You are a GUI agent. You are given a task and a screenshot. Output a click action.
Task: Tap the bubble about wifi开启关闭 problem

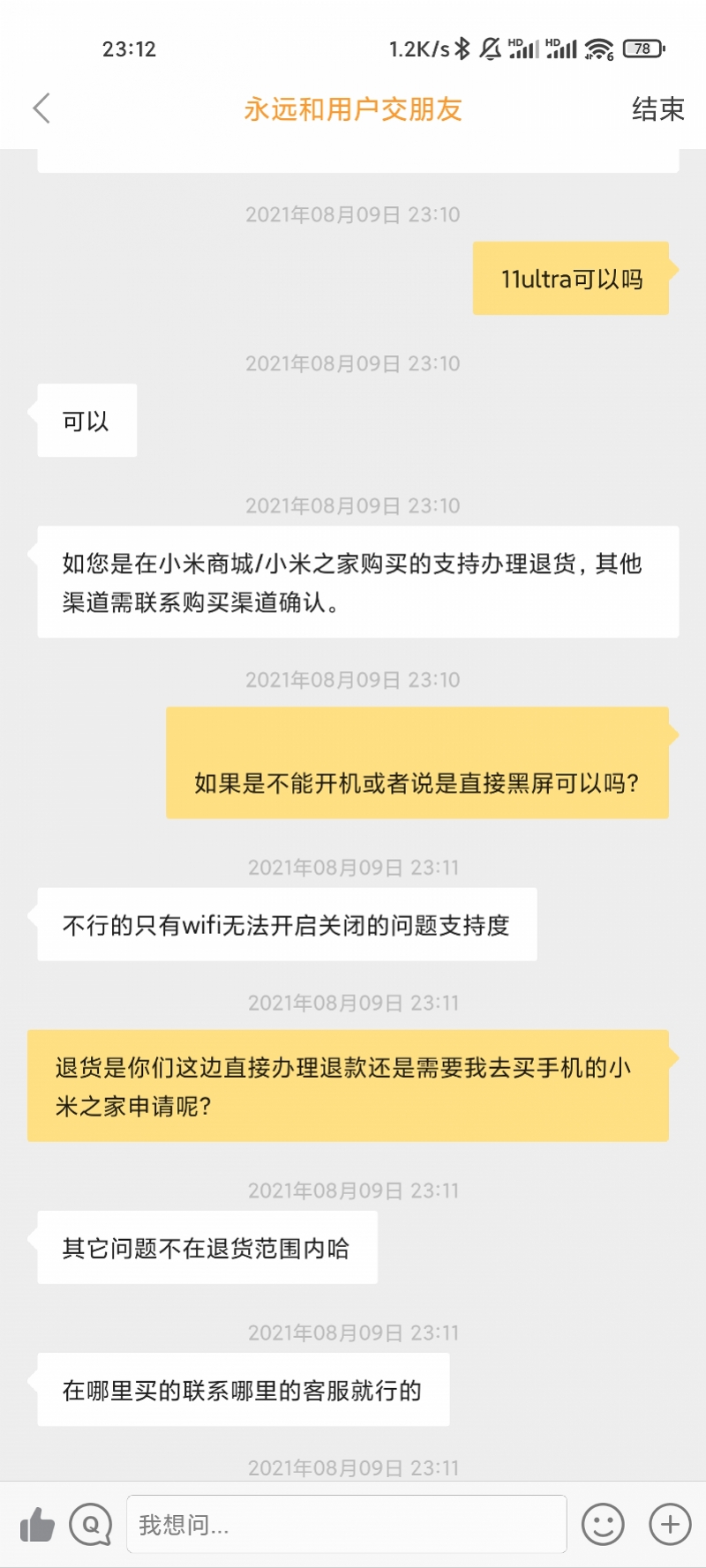tap(287, 923)
